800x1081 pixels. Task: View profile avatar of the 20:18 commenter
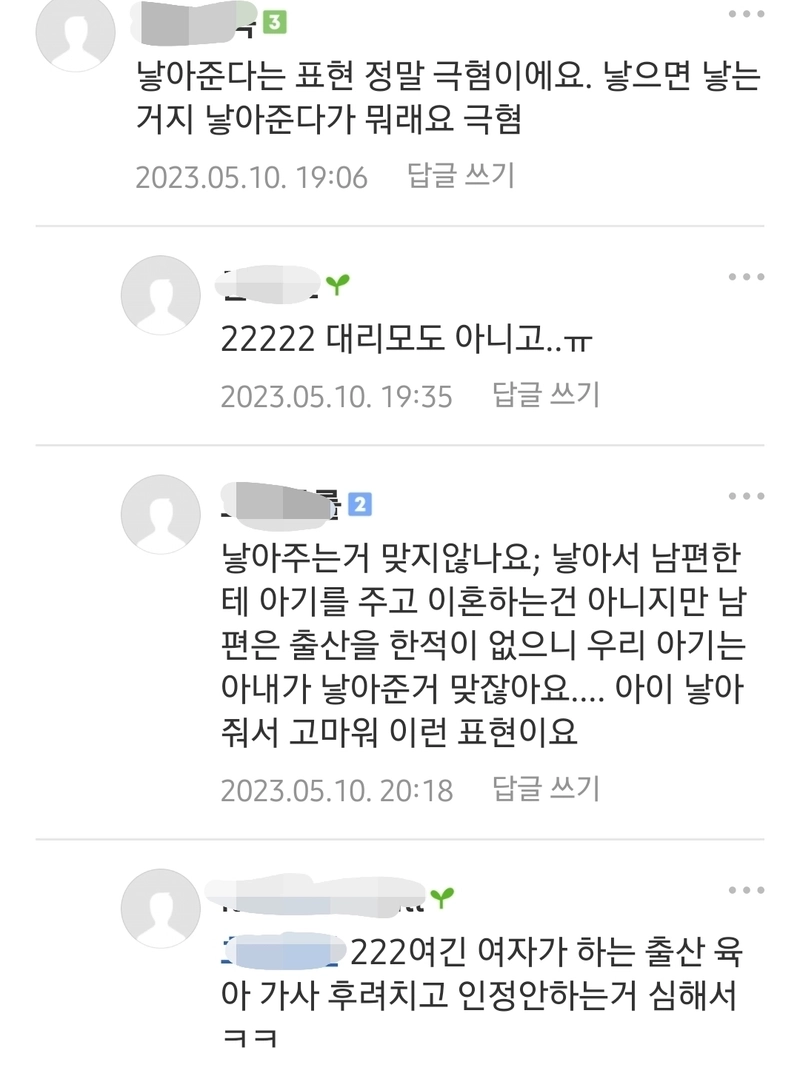point(160,515)
